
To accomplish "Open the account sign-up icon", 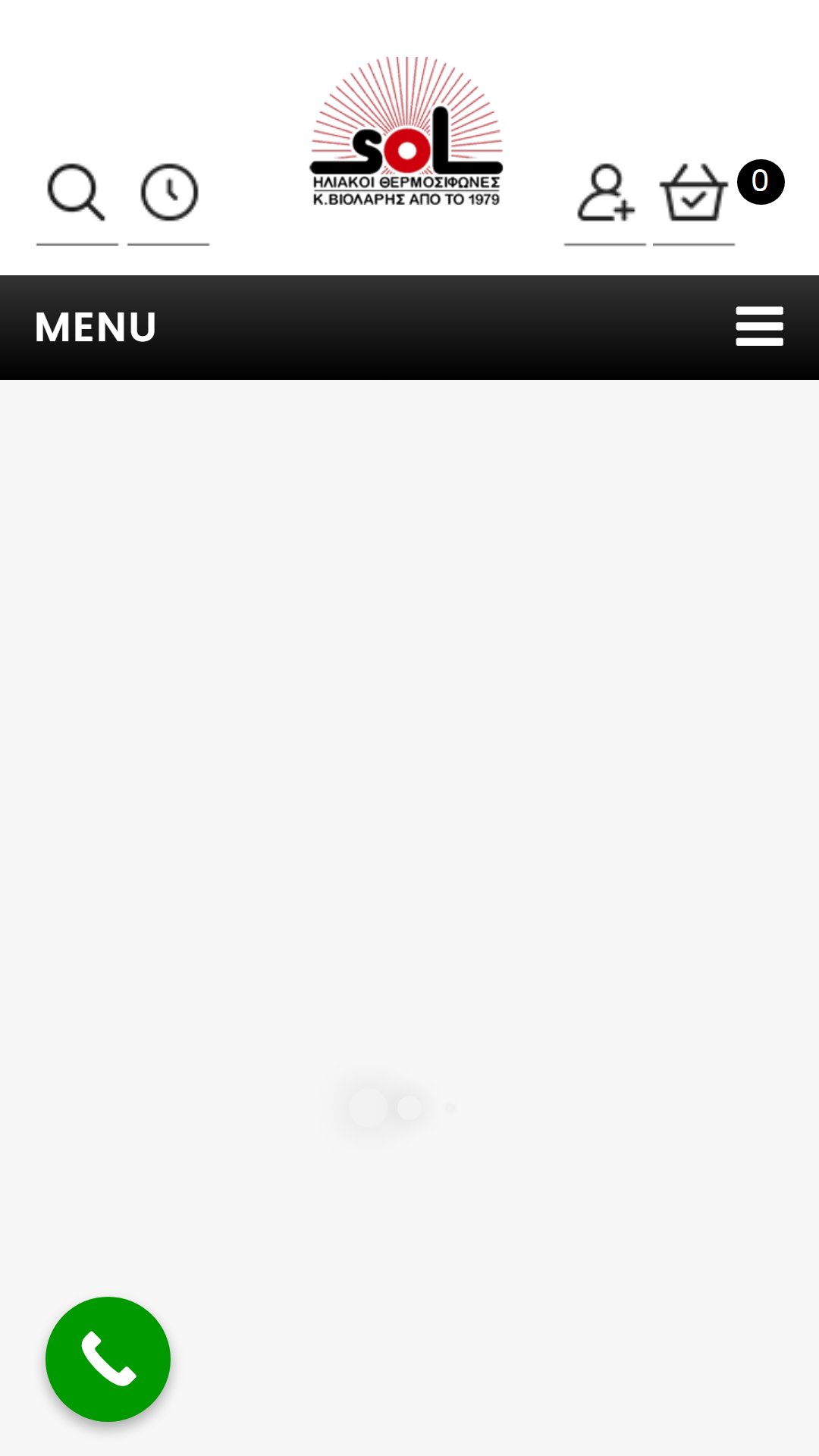I will coord(605,193).
